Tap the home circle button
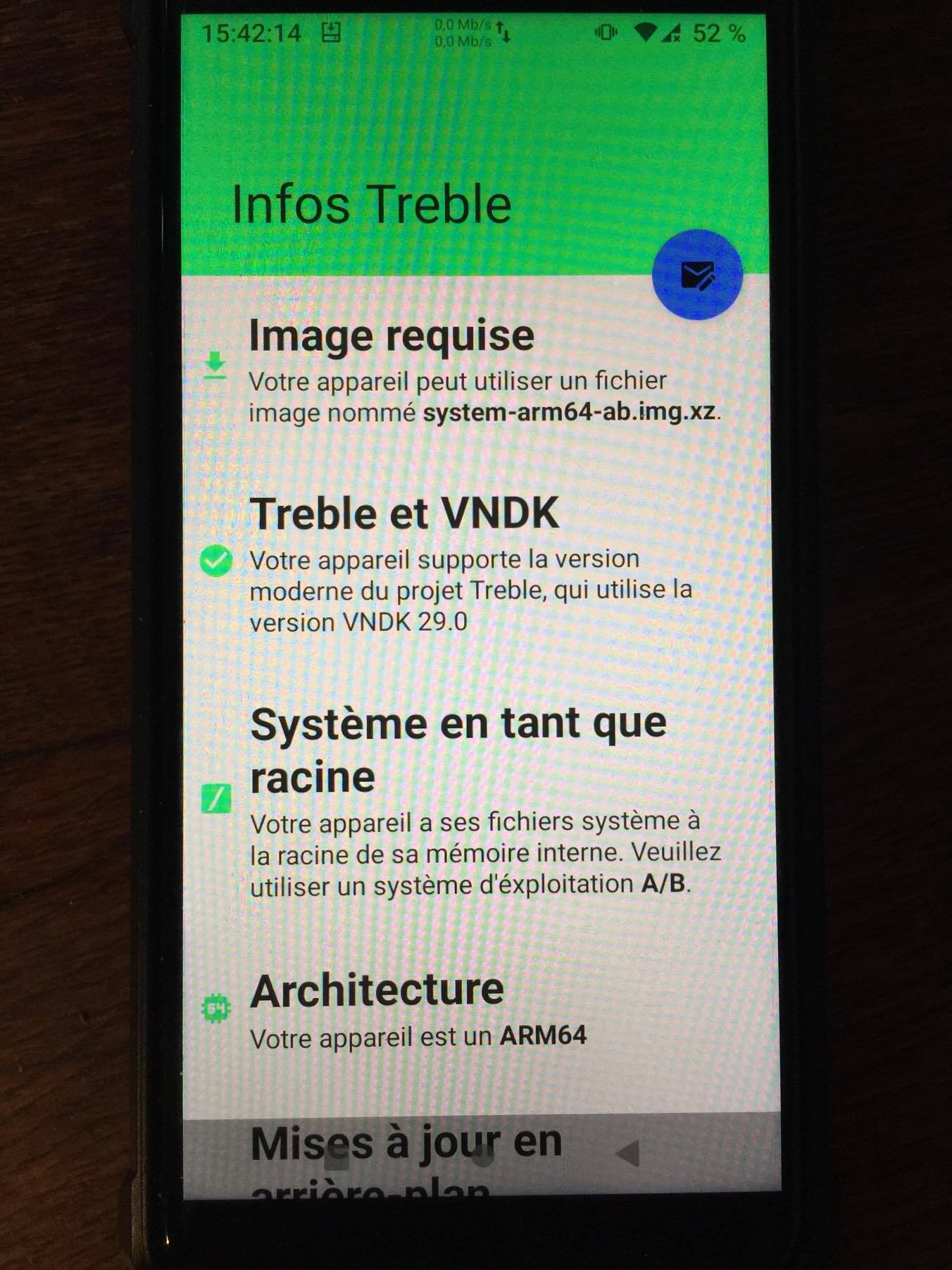952x1270 pixels. pos(482,1155)
